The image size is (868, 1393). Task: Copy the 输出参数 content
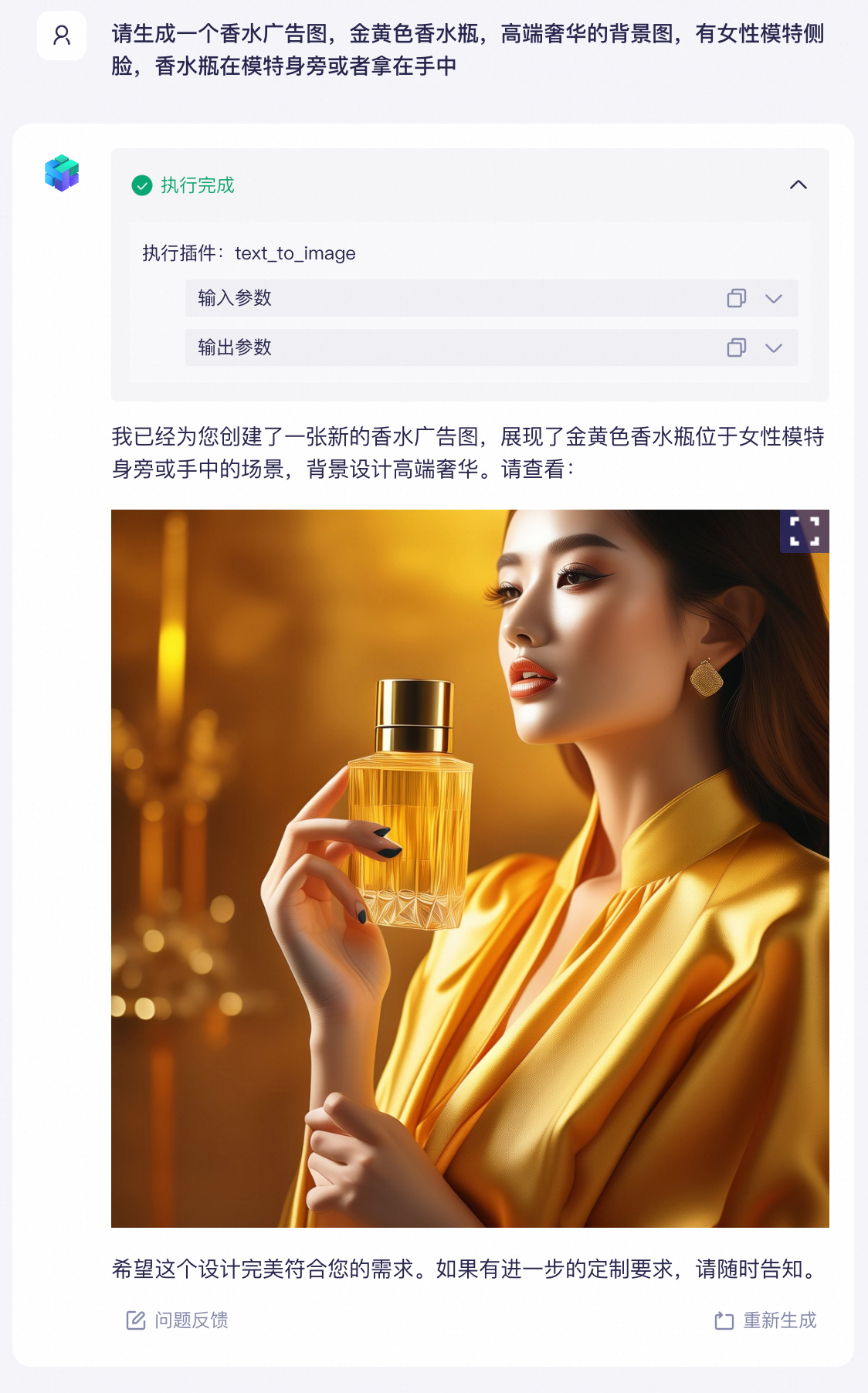pyautogui.click(x=736, y=347)
